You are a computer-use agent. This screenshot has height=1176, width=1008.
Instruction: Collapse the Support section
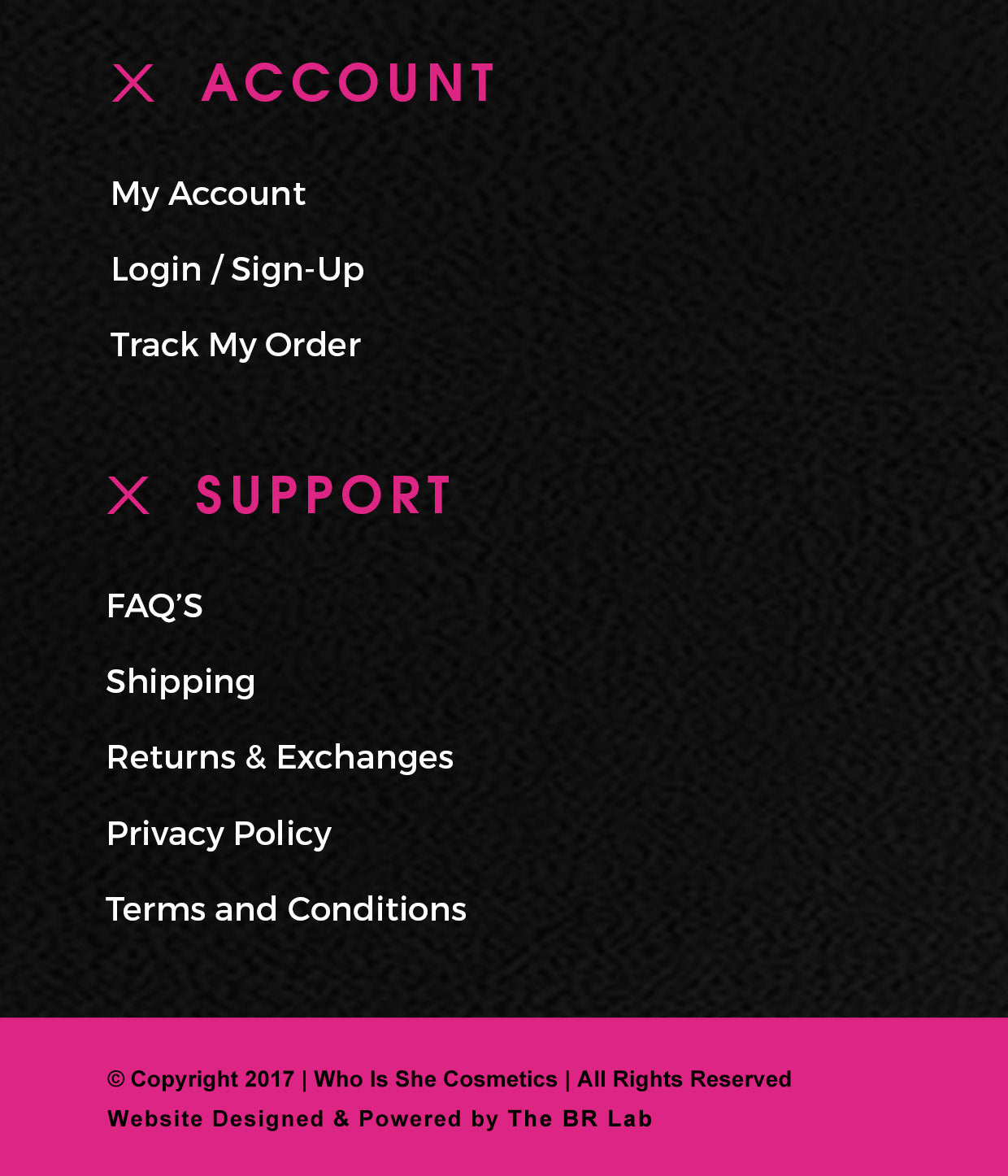[128, 495]
